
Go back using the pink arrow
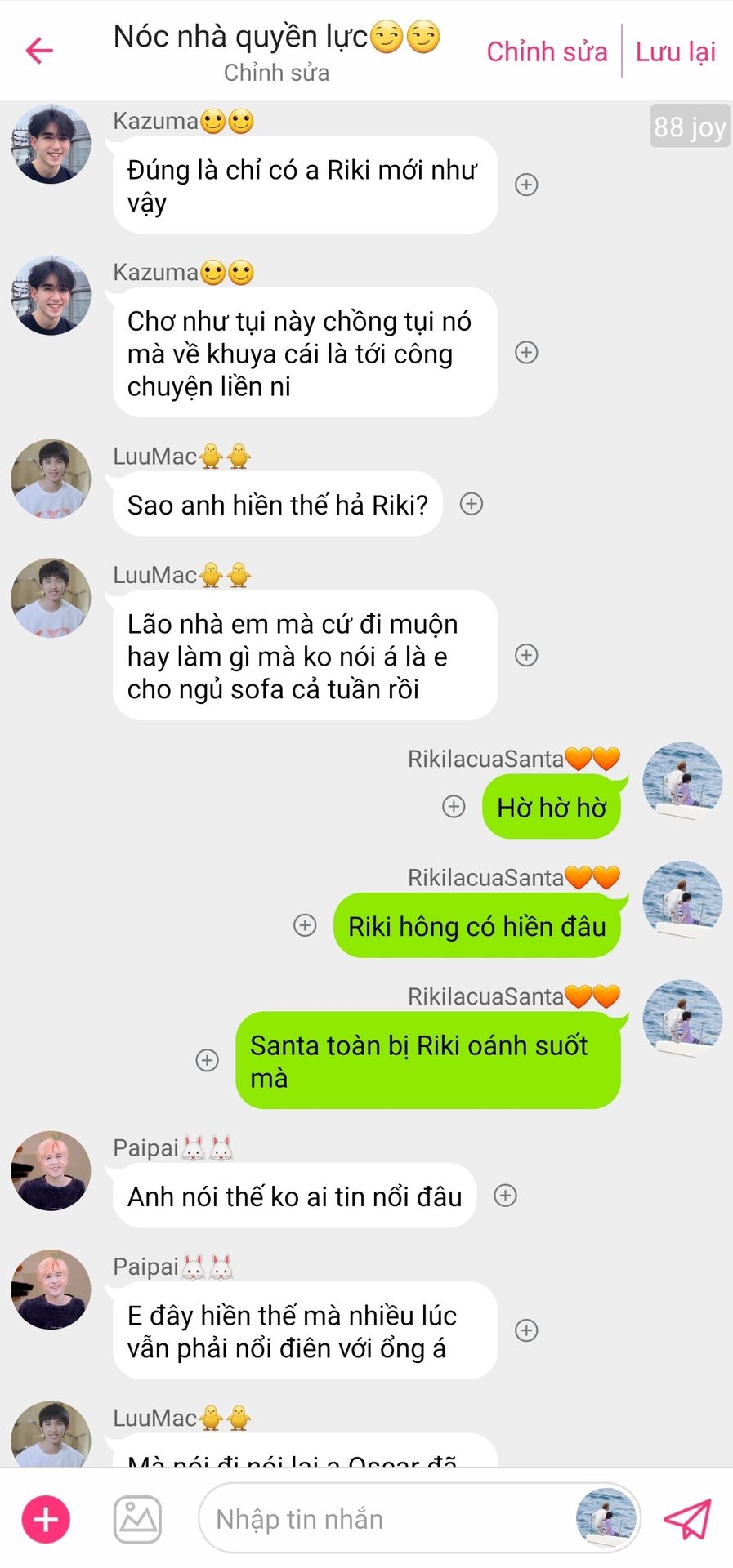(x=39, y=51)
